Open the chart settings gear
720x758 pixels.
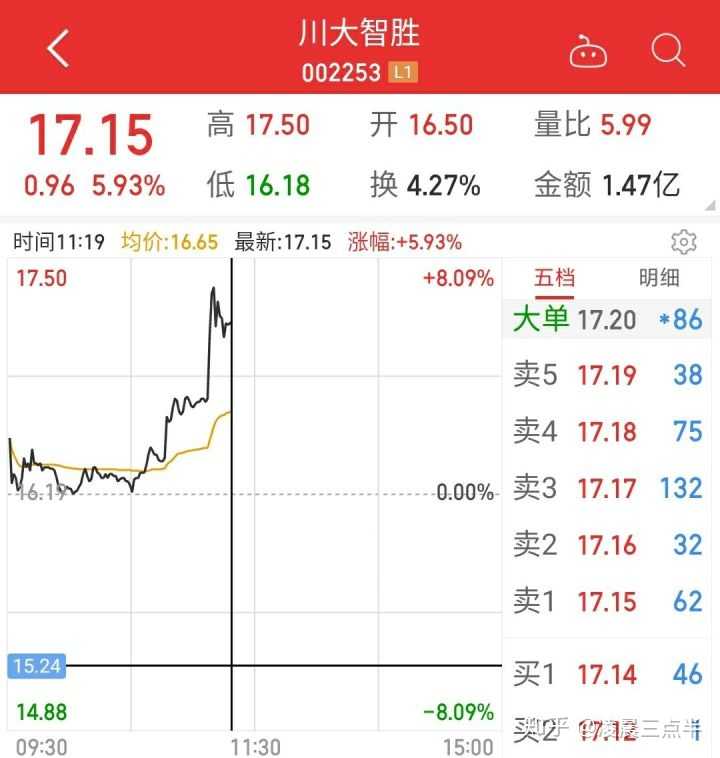click(x=683, y=242)
